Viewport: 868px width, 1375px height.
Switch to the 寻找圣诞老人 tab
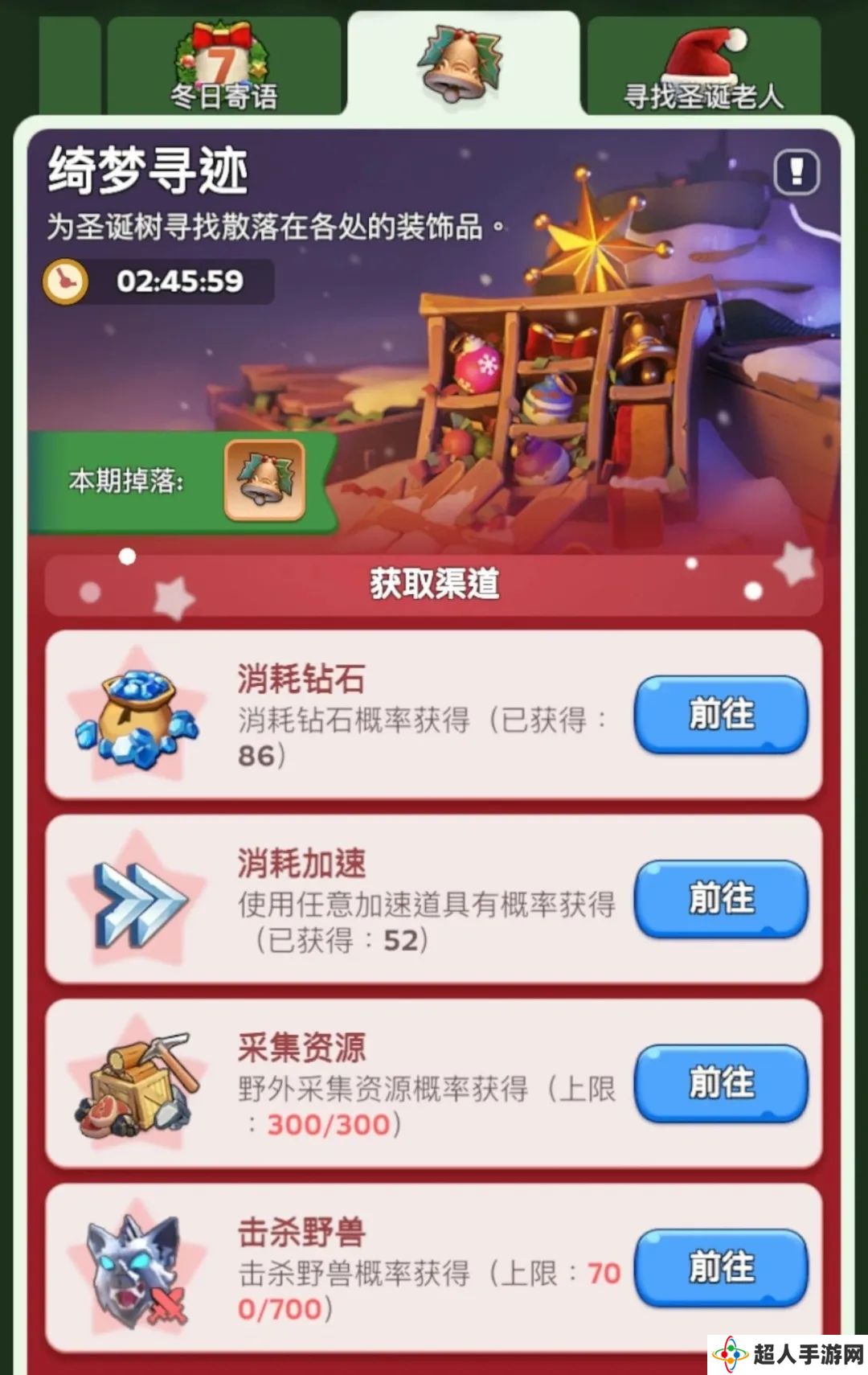pyautogui.click(x=703, y=70)
